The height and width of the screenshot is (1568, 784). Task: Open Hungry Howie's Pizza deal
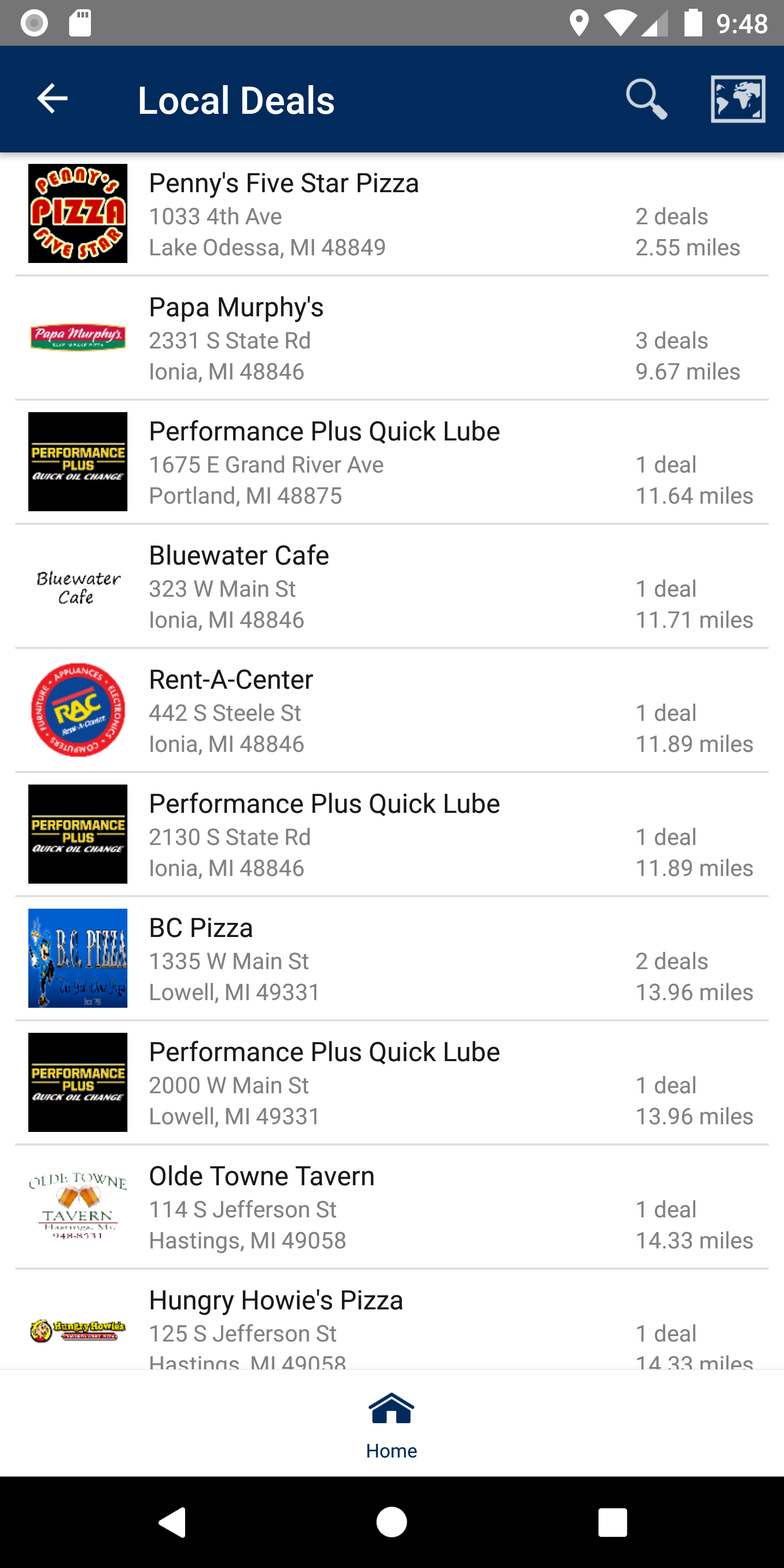tap(392, 1320)
